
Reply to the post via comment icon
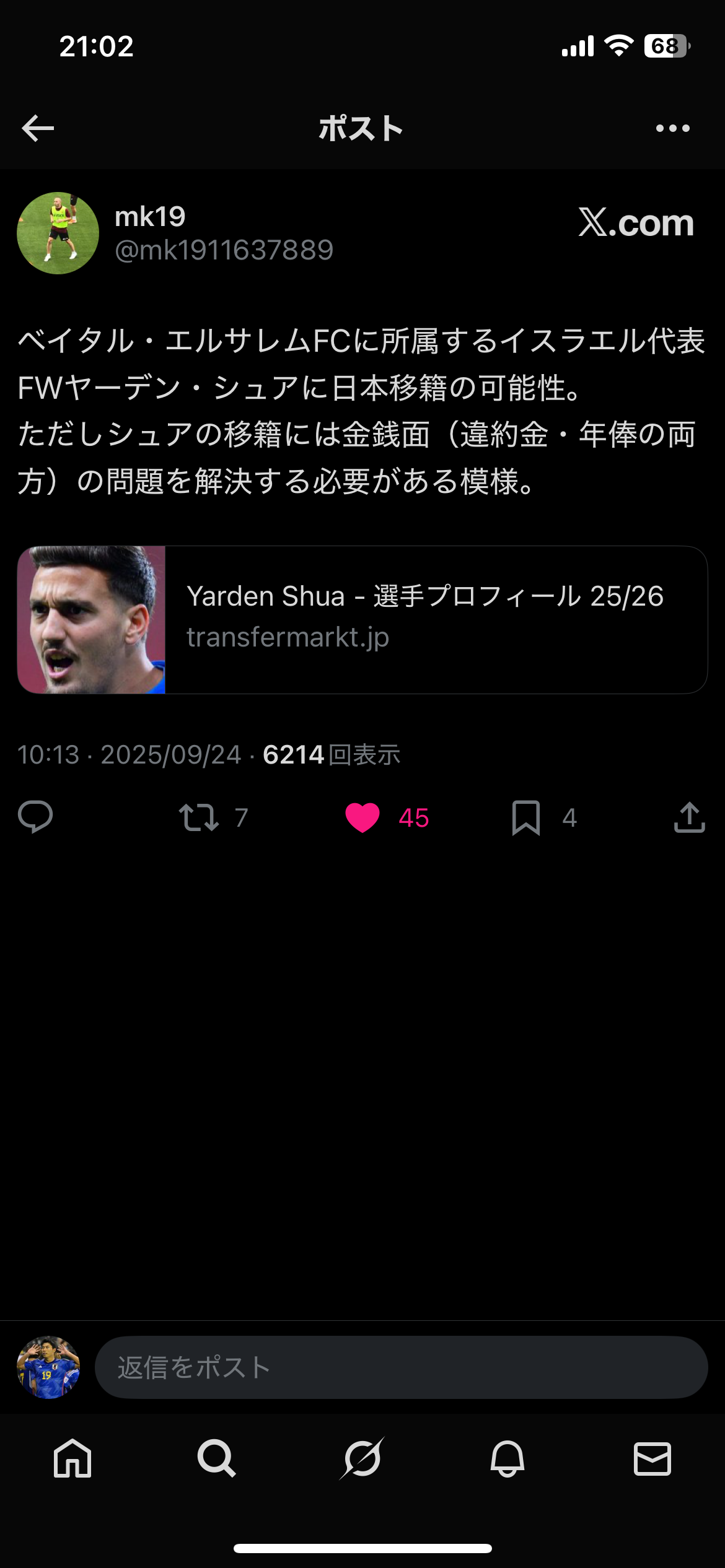35,817
